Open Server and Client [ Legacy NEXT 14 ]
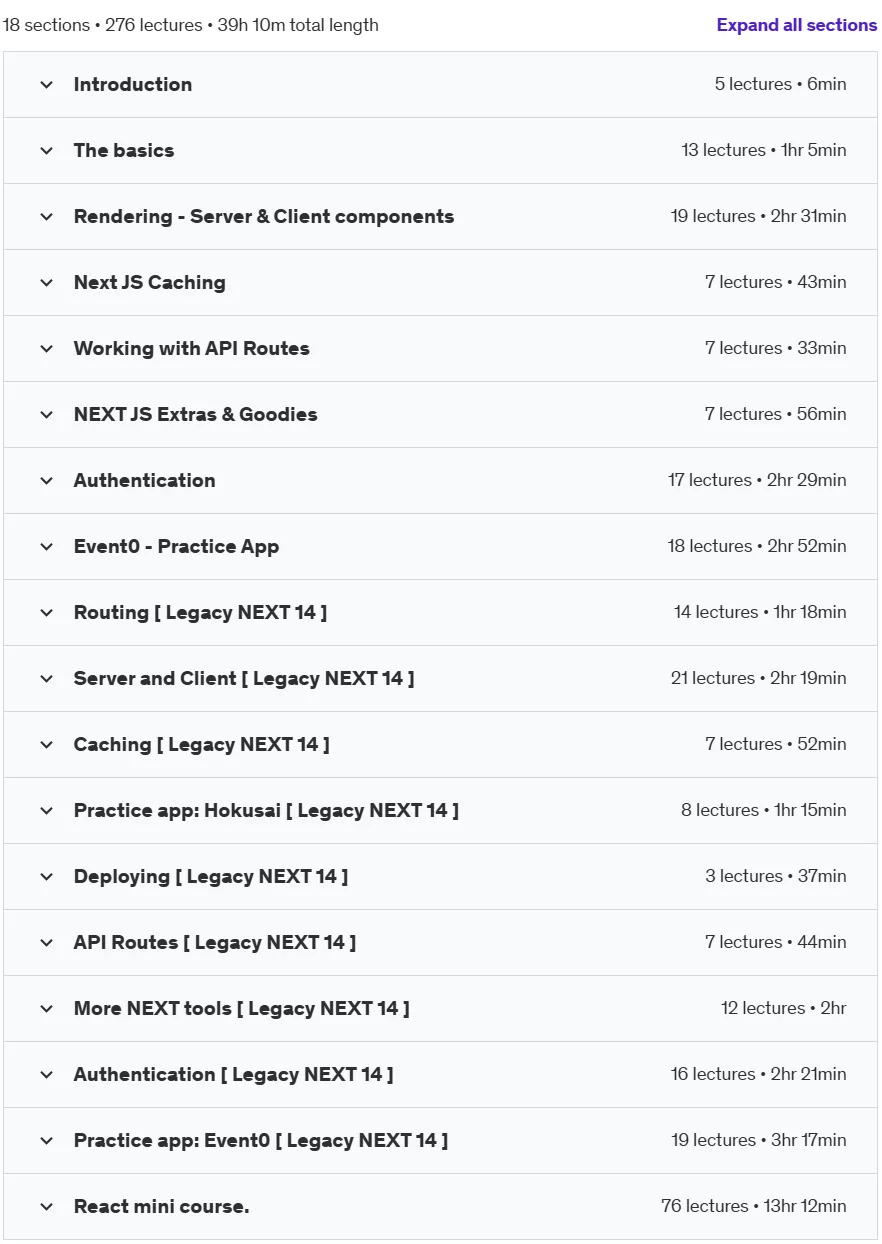 [x=440, y=679]
